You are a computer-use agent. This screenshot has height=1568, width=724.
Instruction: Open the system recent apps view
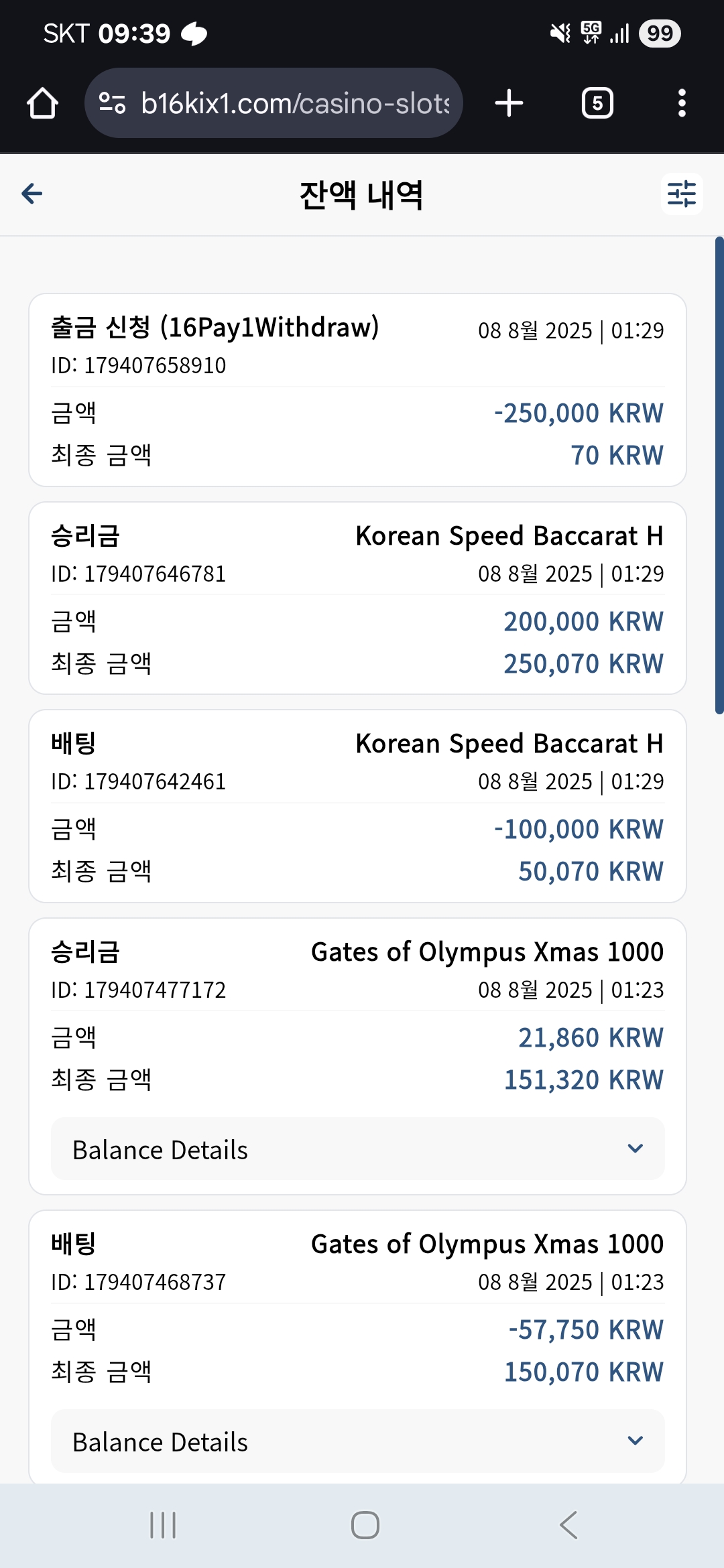click(163, 1525)
